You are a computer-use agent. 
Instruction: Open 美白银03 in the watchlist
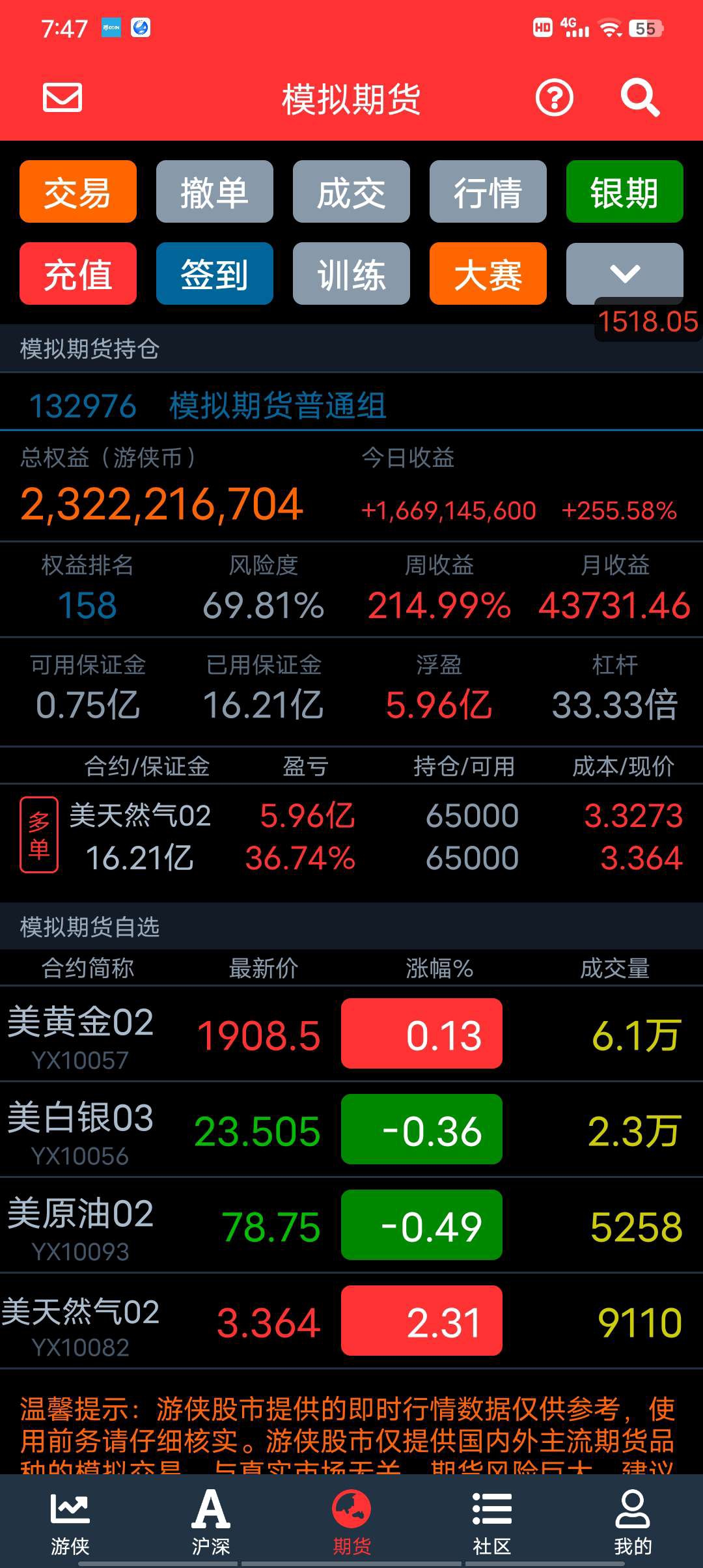point(351,1130)
